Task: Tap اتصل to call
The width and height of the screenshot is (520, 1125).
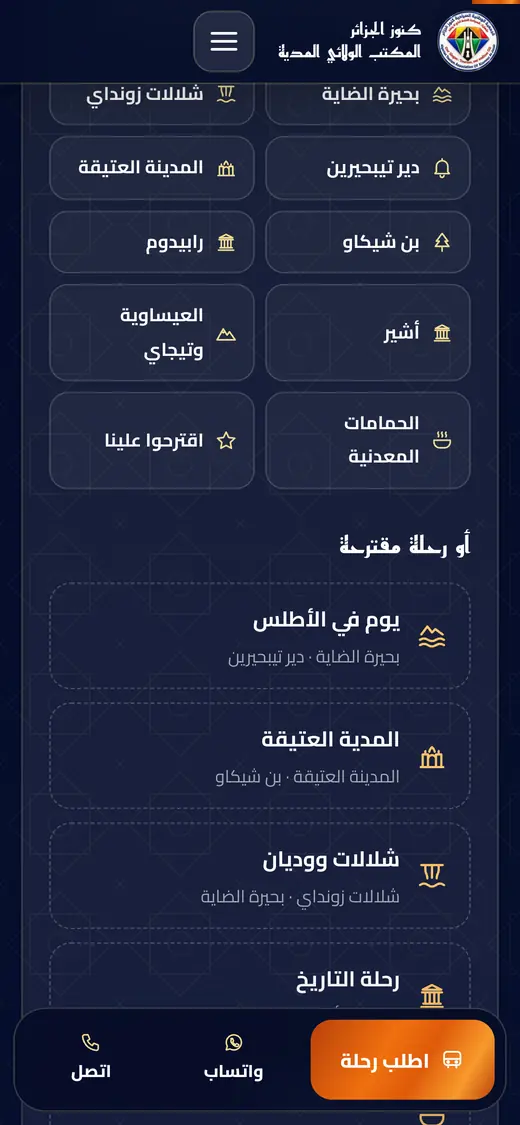Action: pos(90,1060)
